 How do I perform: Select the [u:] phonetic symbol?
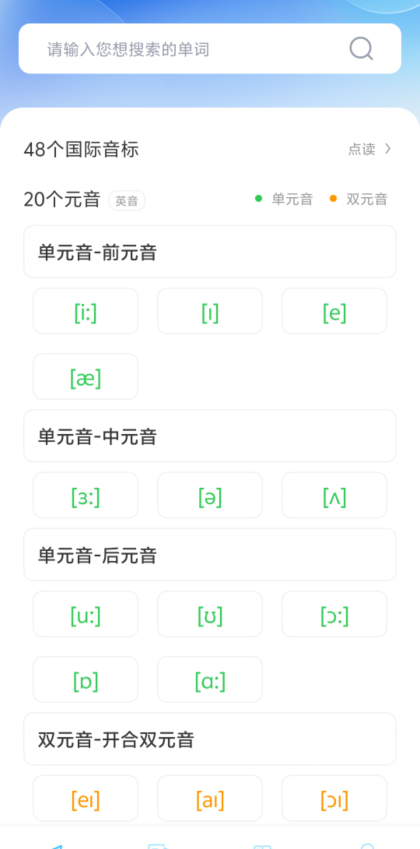coord(86,614)
